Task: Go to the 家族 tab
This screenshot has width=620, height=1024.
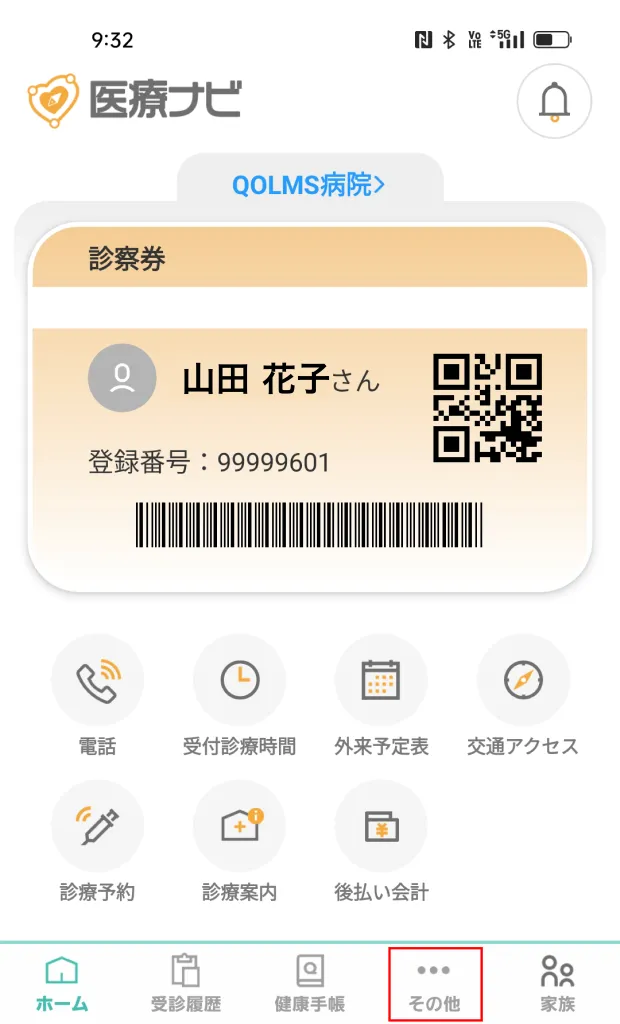Action: (x=557, y=984)
